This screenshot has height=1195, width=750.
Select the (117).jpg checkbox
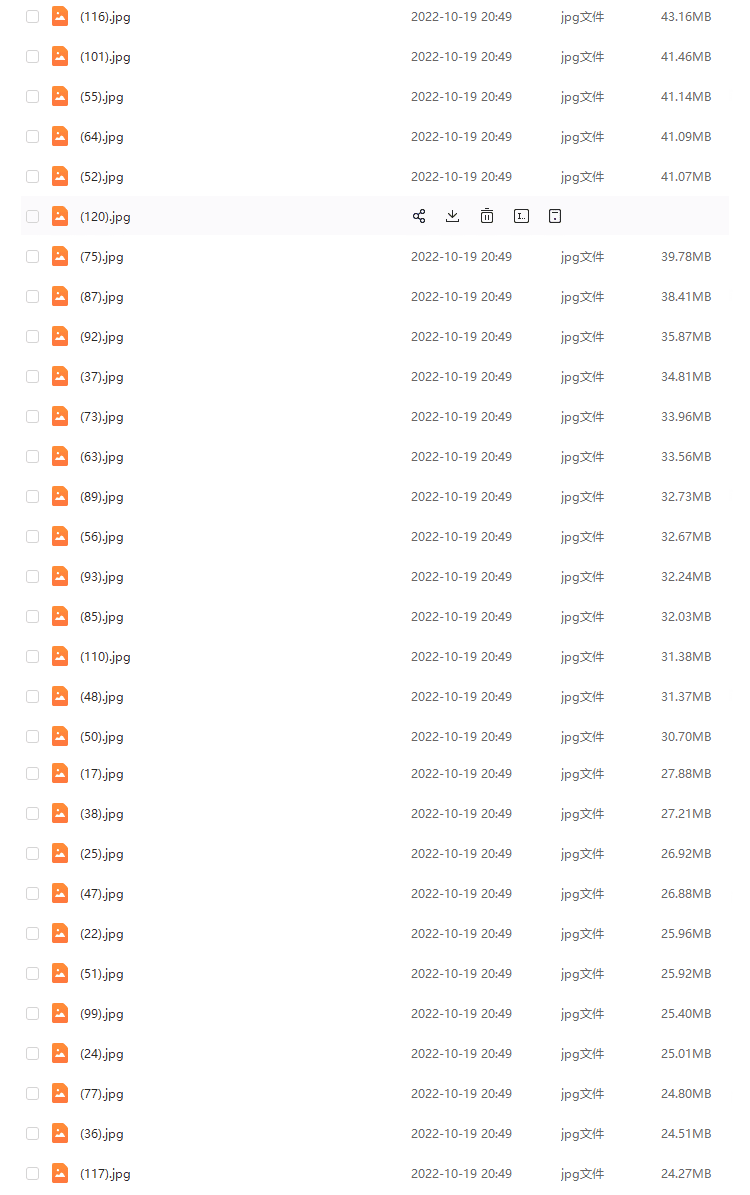33,1174
